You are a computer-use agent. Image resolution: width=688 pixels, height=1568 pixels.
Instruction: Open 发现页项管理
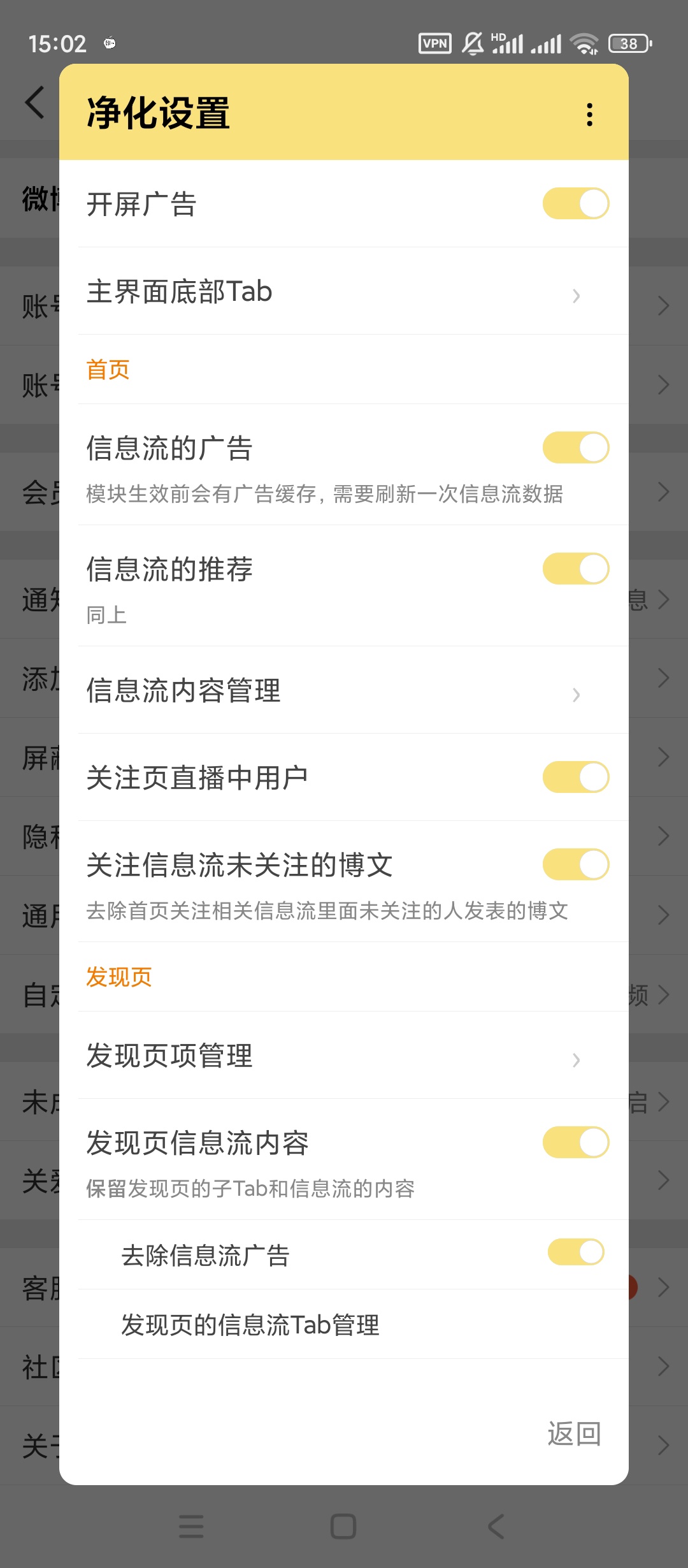coord(344,1056)
